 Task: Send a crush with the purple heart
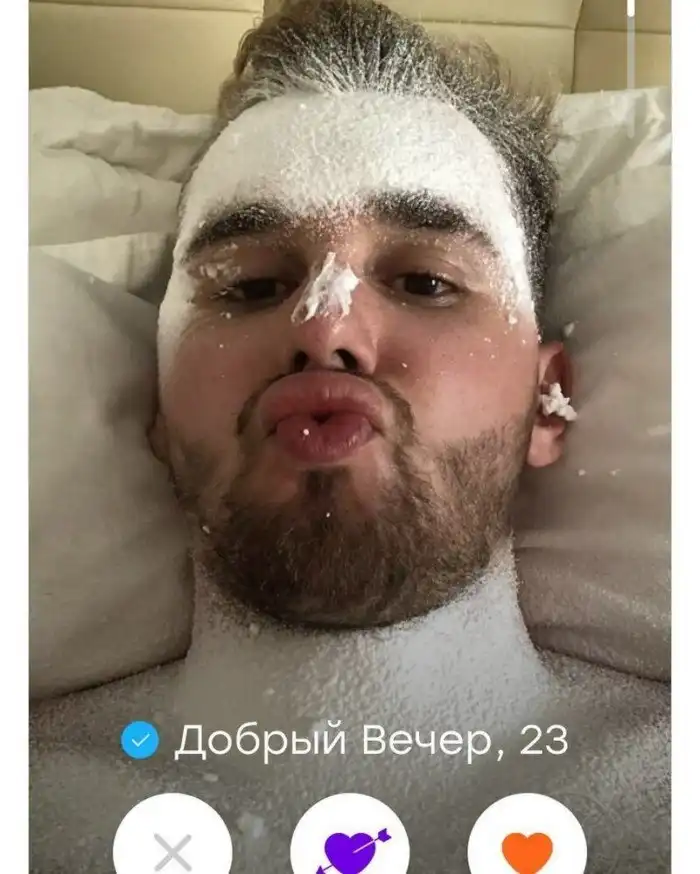(349, 846)
